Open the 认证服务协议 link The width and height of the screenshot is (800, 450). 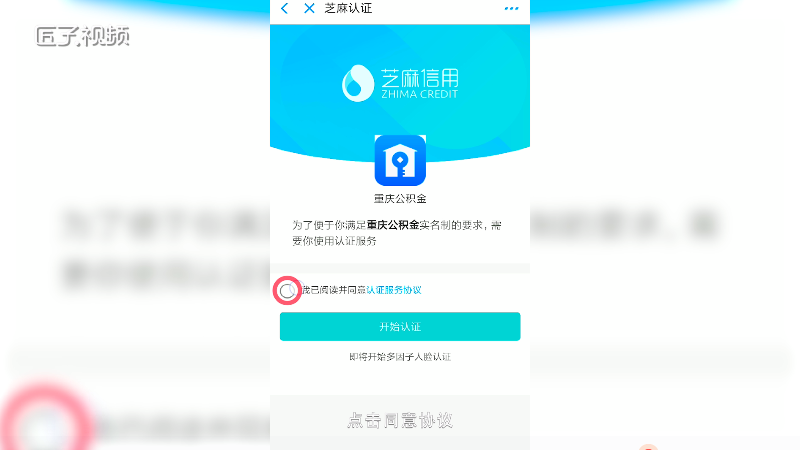coord(393,290)
